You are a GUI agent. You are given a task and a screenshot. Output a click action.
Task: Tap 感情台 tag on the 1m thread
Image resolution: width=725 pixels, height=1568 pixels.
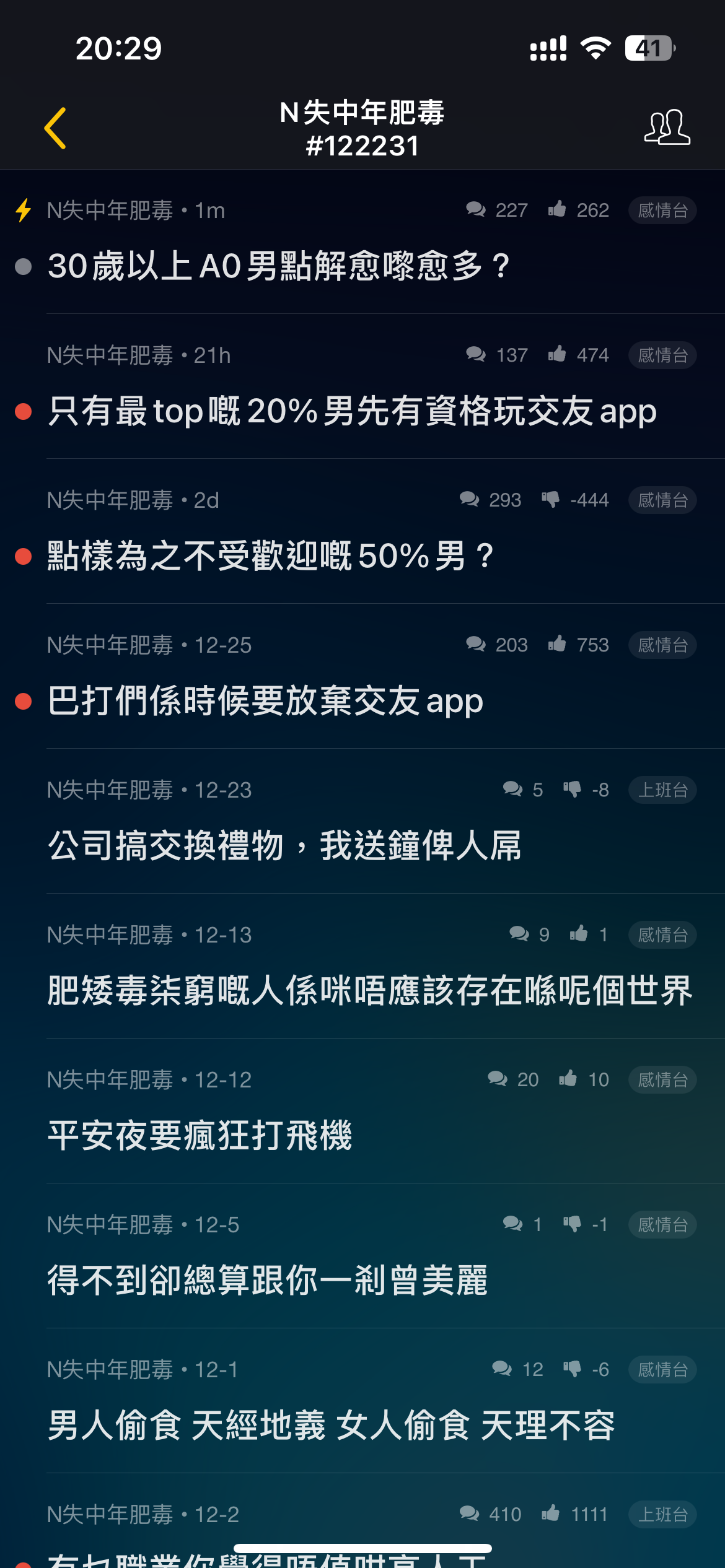pos(662,211)
